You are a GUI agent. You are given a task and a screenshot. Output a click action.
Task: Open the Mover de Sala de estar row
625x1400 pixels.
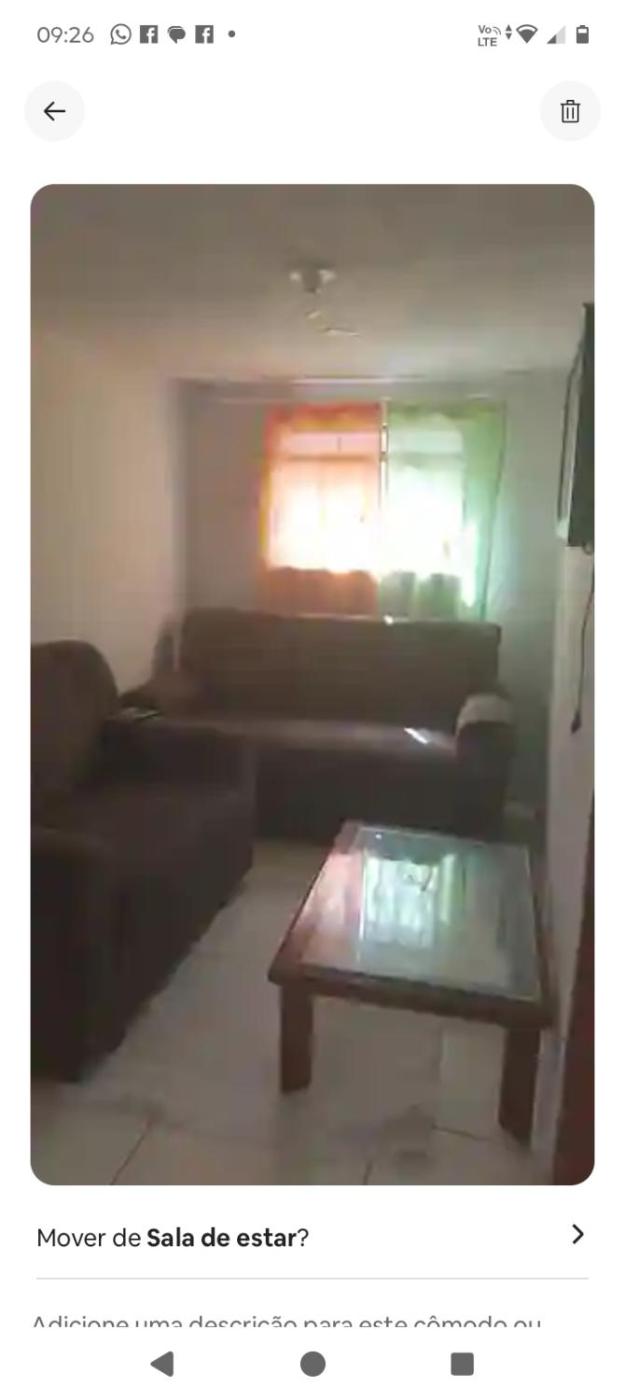click(312, 1237)
